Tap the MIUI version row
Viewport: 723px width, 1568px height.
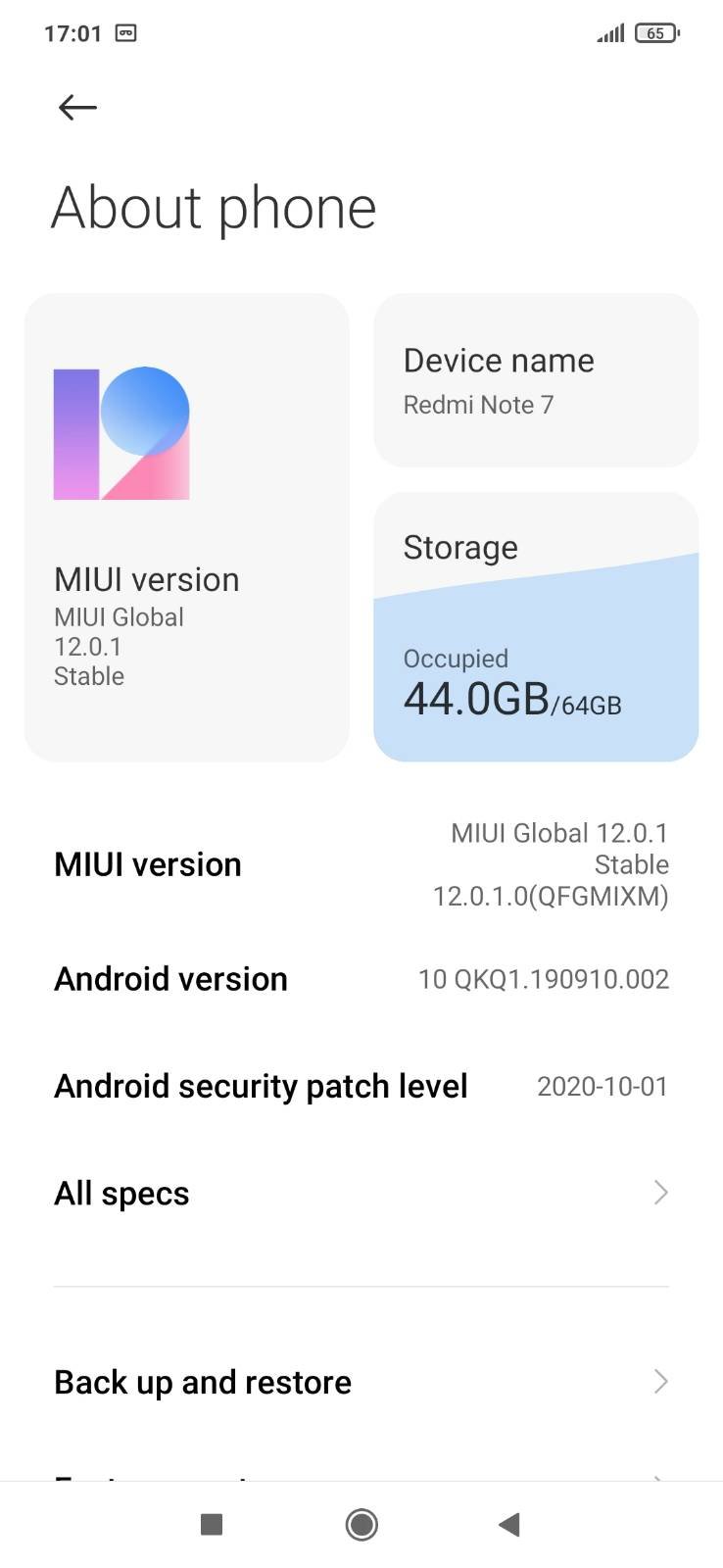click(x=361, y=864)
